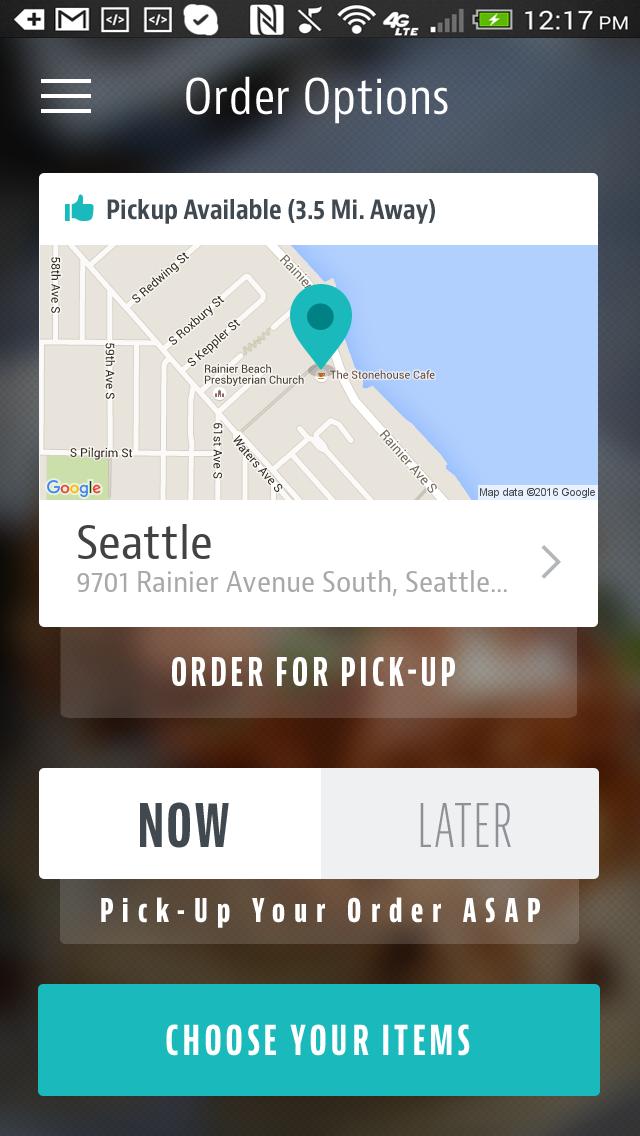Select the NOW pickup time option
The image size is (640, 1136).
181,824
